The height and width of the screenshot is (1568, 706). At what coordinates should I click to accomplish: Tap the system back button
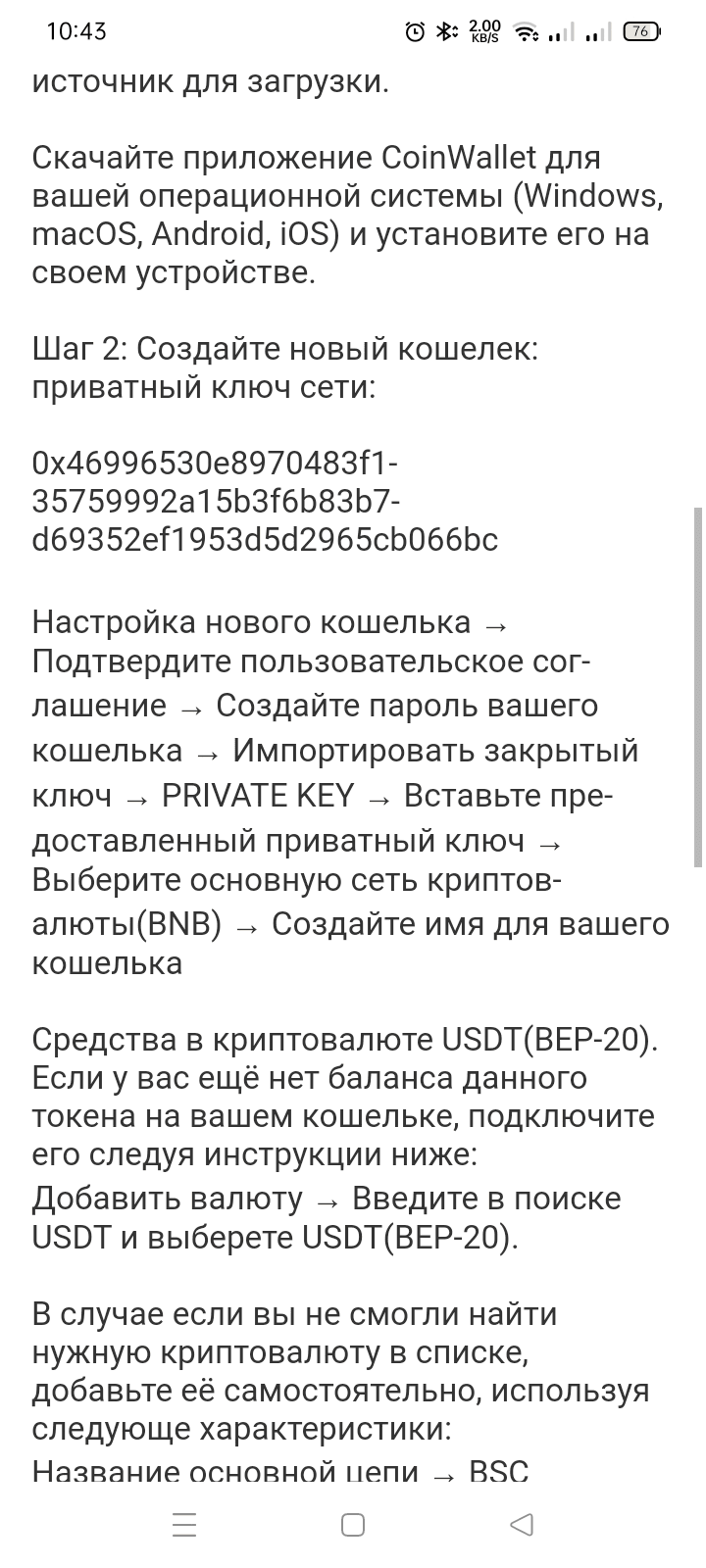pyautogui.click(x=522, y=1524)
